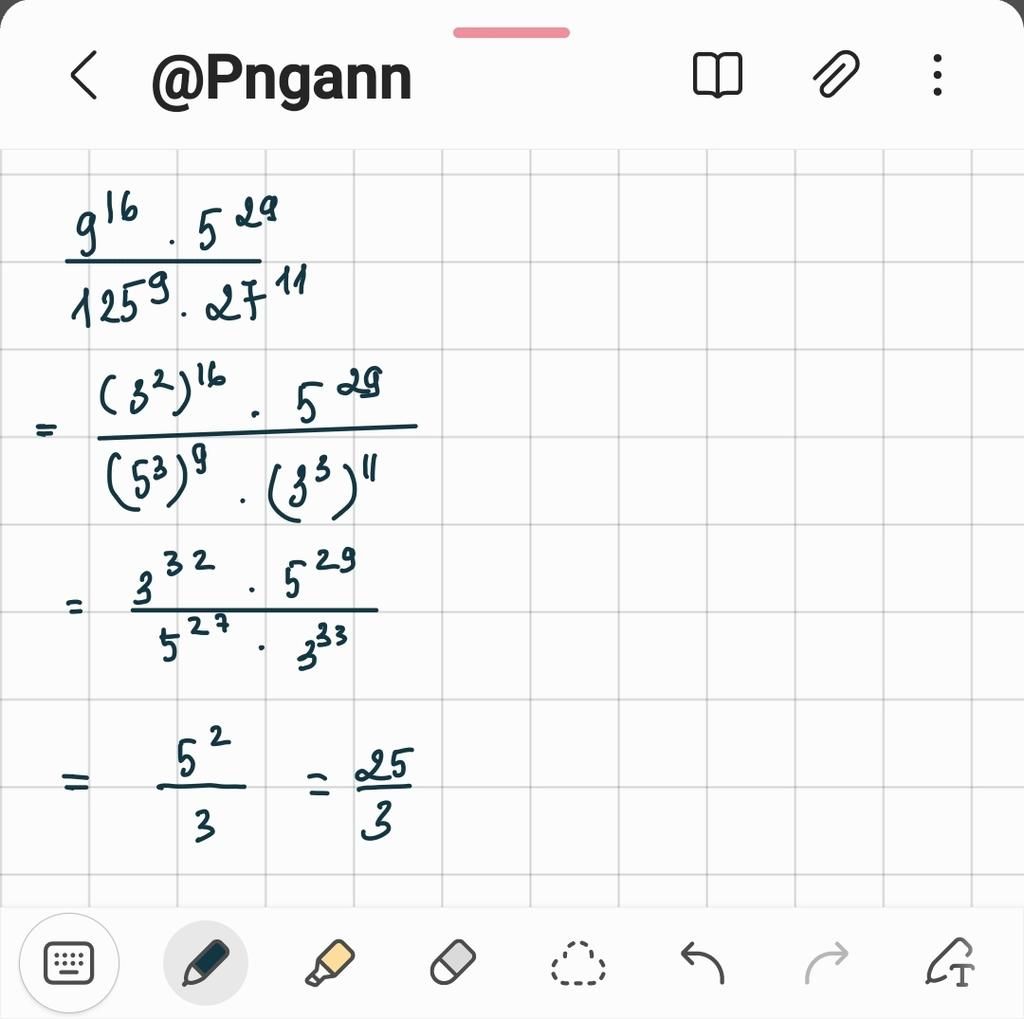Select the pen tool
The width and height of the screenshot is (1024, 1019).
[206, 964]
